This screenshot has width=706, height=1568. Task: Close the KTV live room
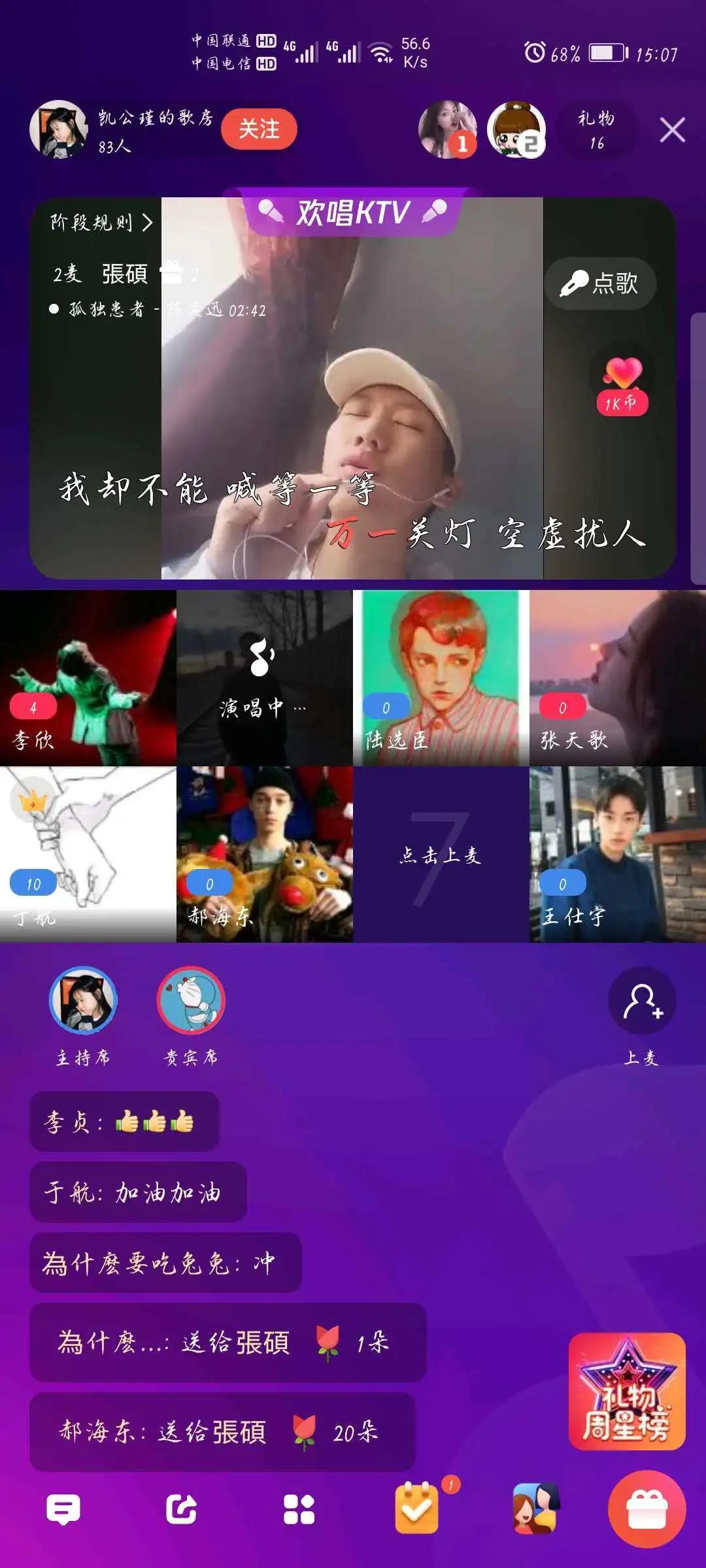click(672, 130)
